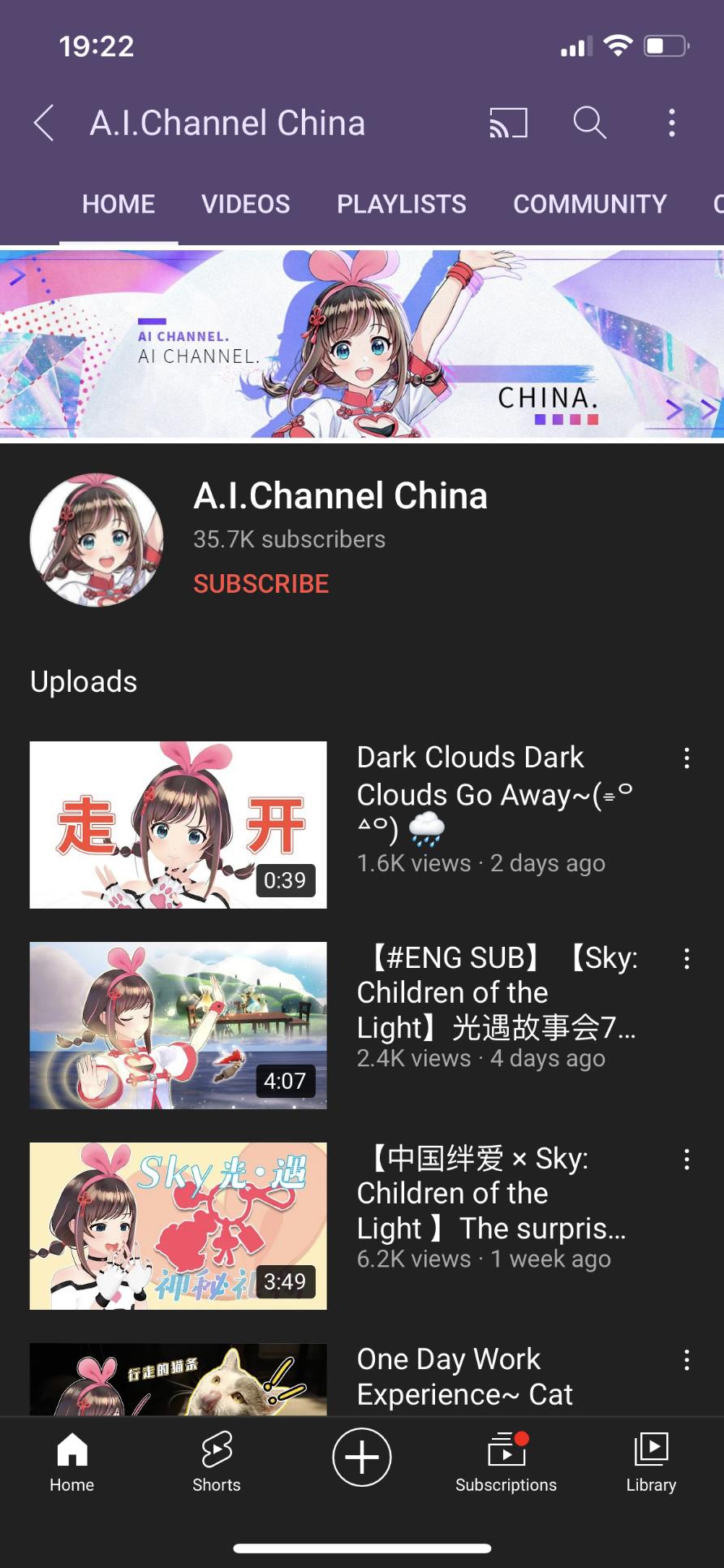This screenshot has height=1568, width=724.
Task: Search within A.I.Channel China
Action: tap(590, 123)
